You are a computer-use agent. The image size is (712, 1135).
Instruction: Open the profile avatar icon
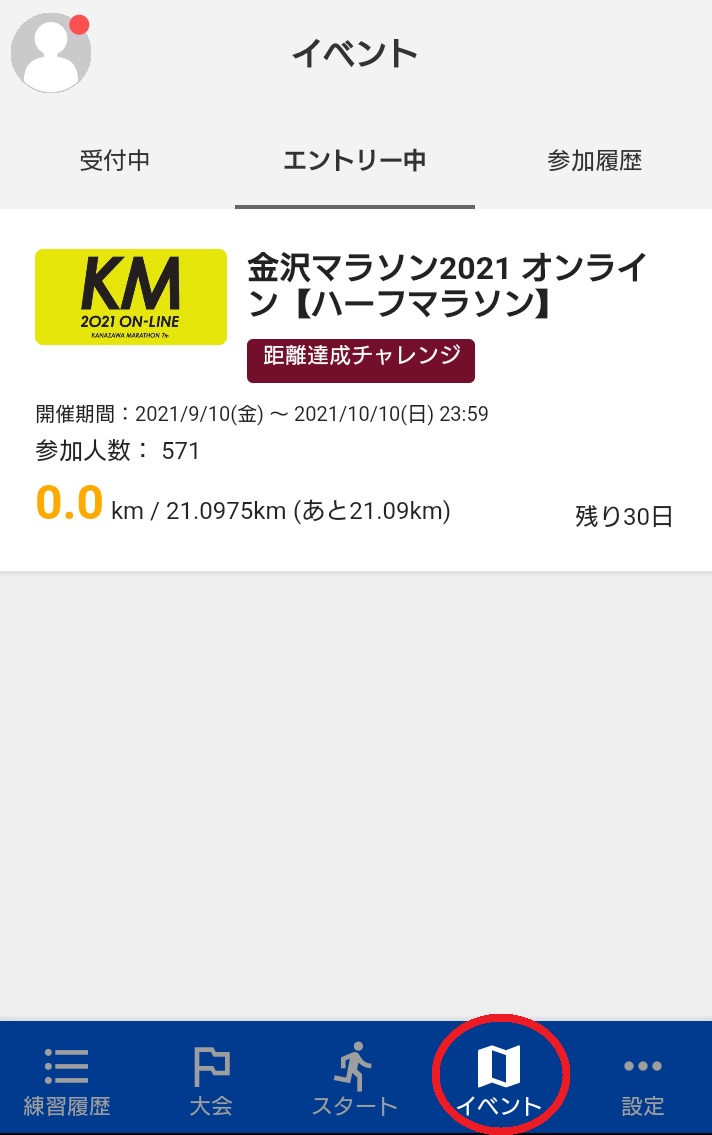(x=50, y=53)
